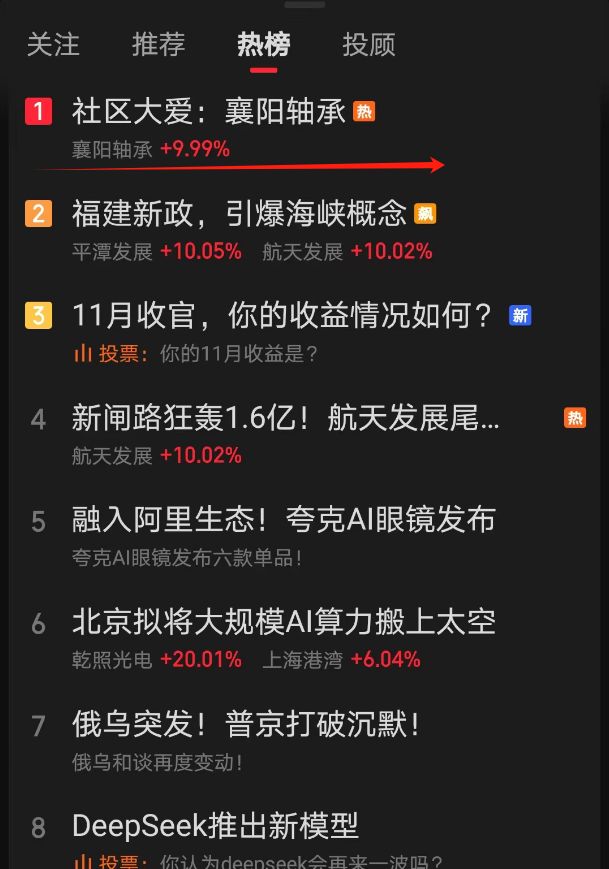Viewport: 609px width, 869px height.
Task: Open hot topic 社区大爱：襄阳轴承
Action: pos(208,111)
